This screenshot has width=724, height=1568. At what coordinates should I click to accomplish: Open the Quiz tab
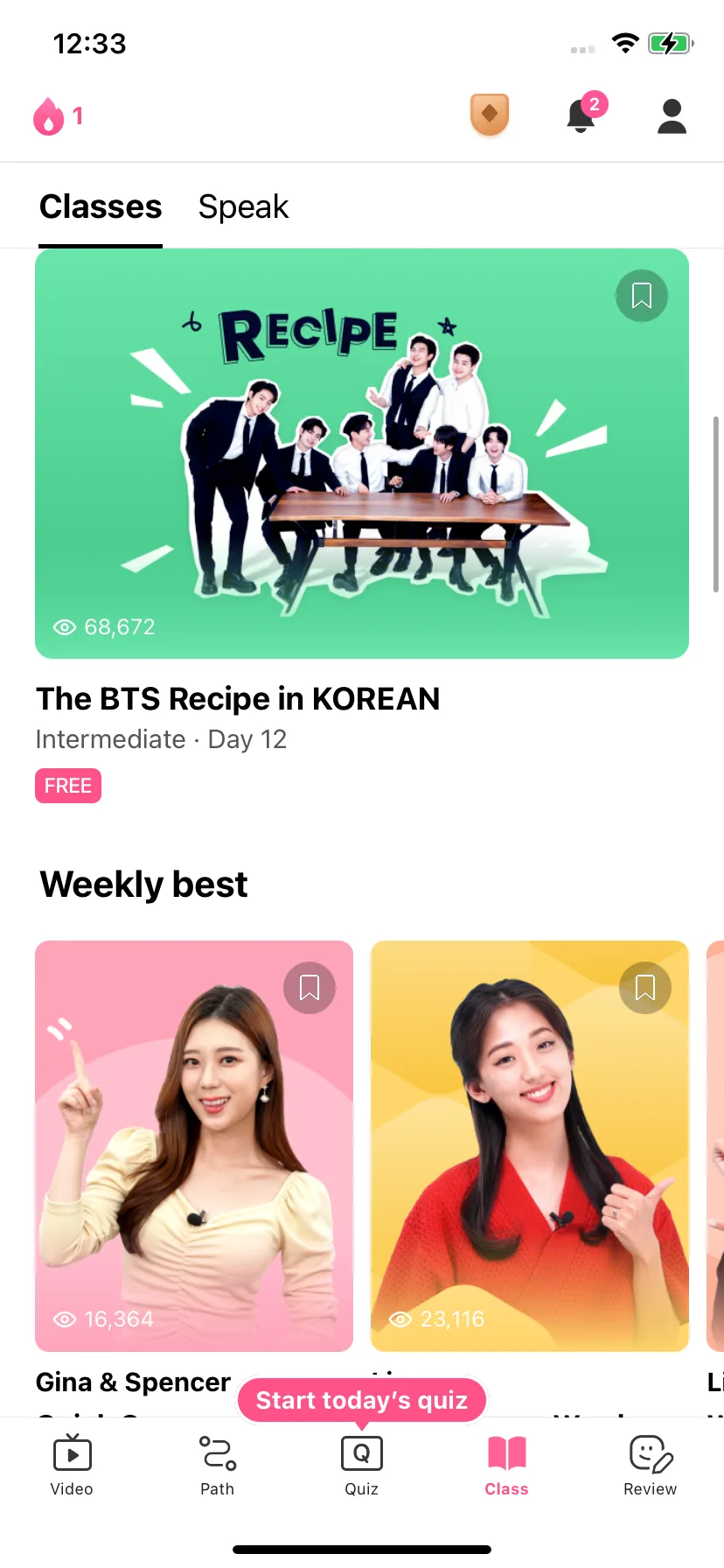[x=361, y=1466]
